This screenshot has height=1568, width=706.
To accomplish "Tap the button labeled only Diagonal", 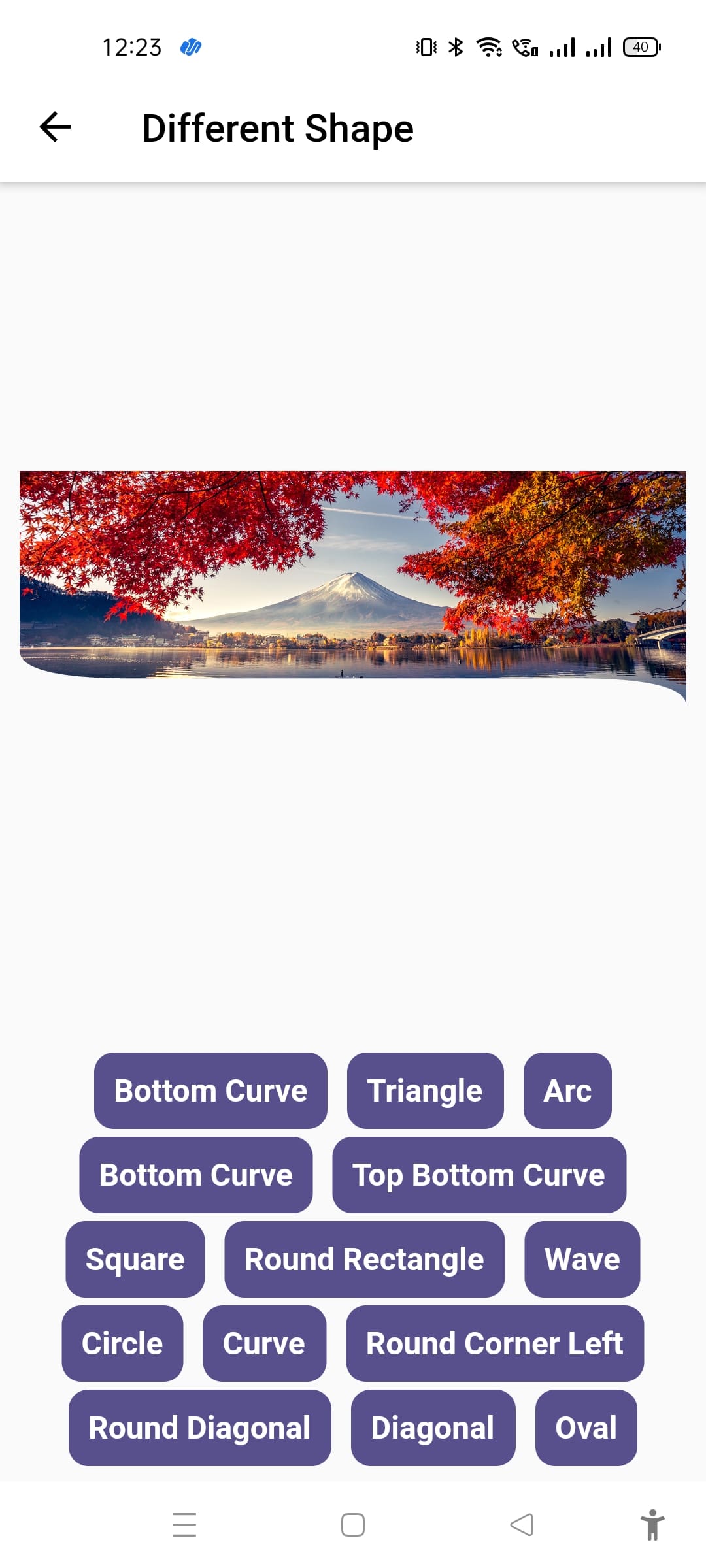I will pyautogui.click(x=433, y=1428).
